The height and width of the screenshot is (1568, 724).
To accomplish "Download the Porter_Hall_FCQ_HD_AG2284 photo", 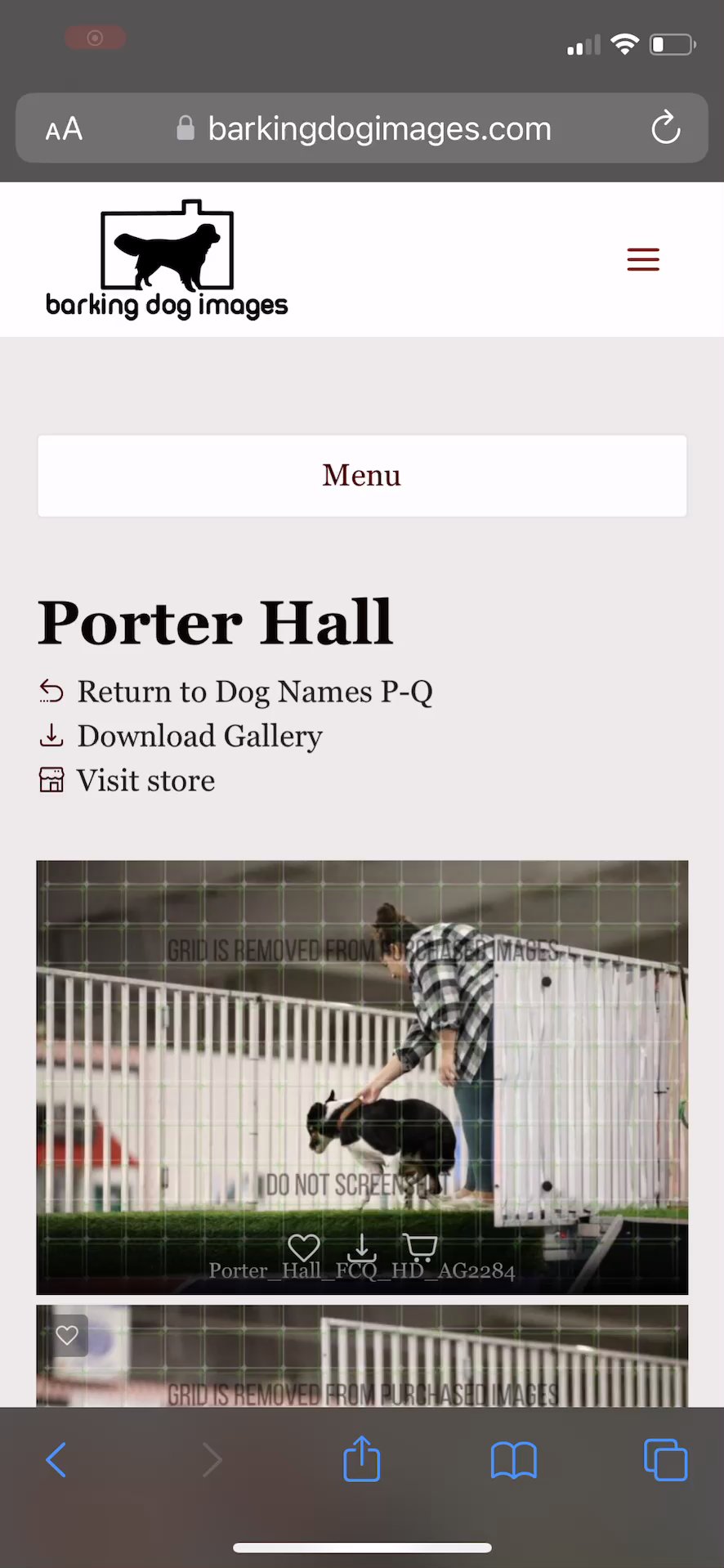I will (361, 1248).
